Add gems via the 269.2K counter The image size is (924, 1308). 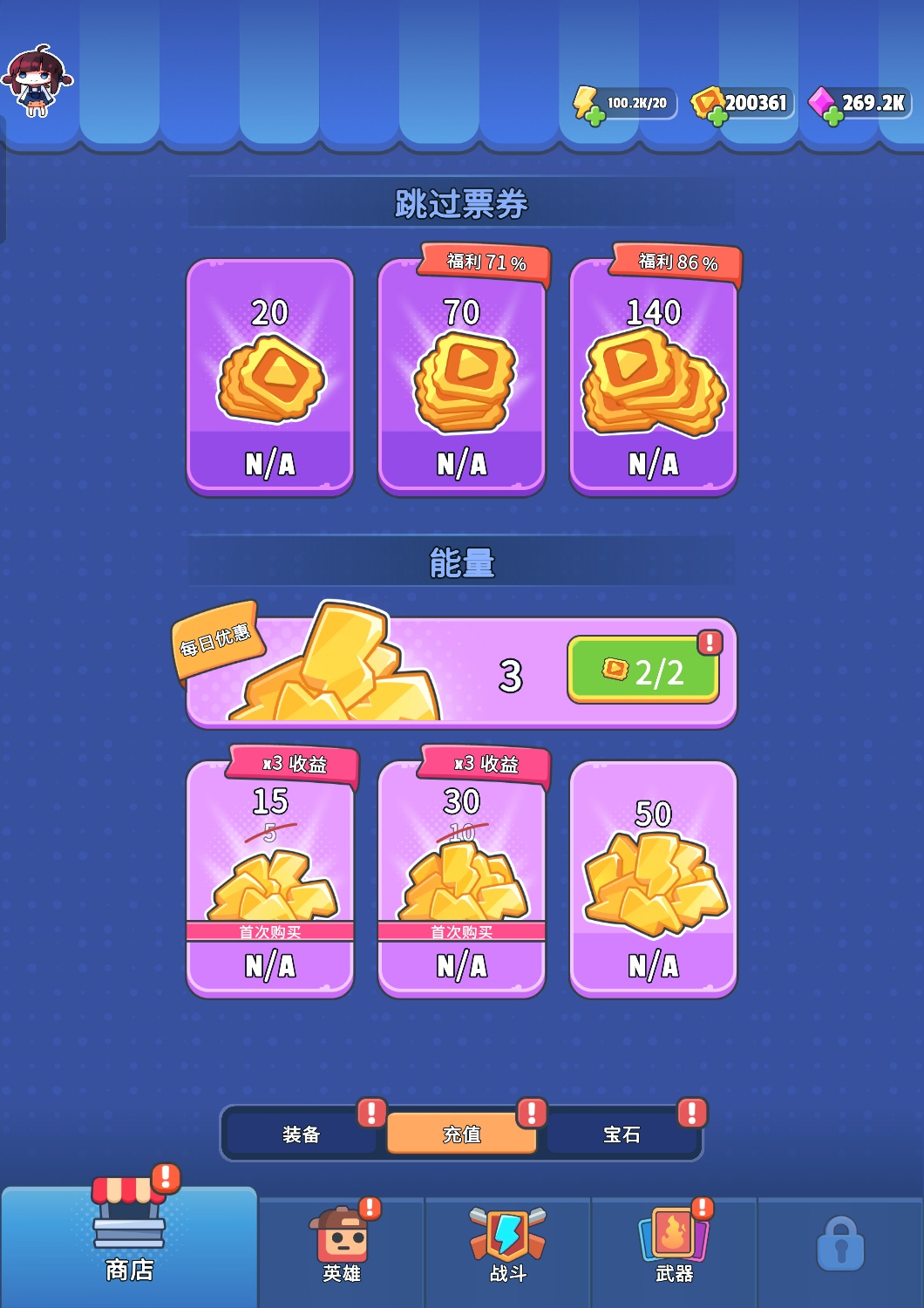pyautogui.click(x=832, y=114)
